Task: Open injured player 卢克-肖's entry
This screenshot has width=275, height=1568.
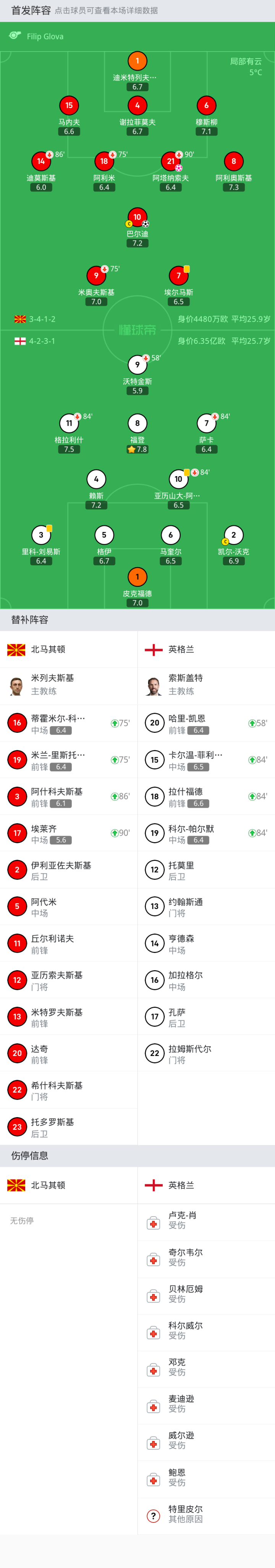Action: 206,1220
